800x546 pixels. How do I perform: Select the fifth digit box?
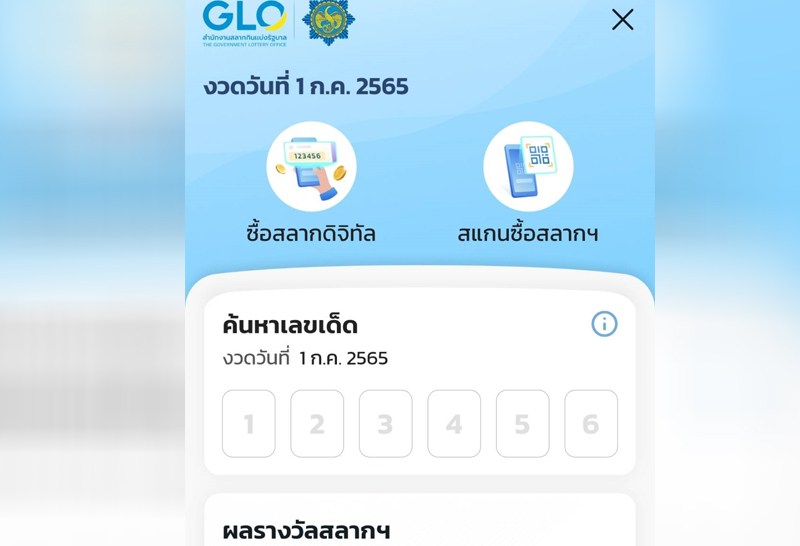coord(522,424)
